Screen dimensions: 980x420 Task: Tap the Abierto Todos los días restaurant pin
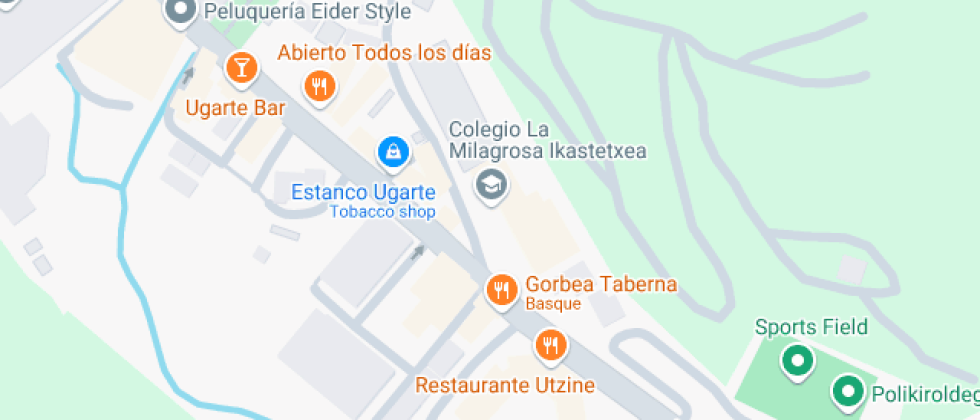pyautogui.click(x=320, y=85)
